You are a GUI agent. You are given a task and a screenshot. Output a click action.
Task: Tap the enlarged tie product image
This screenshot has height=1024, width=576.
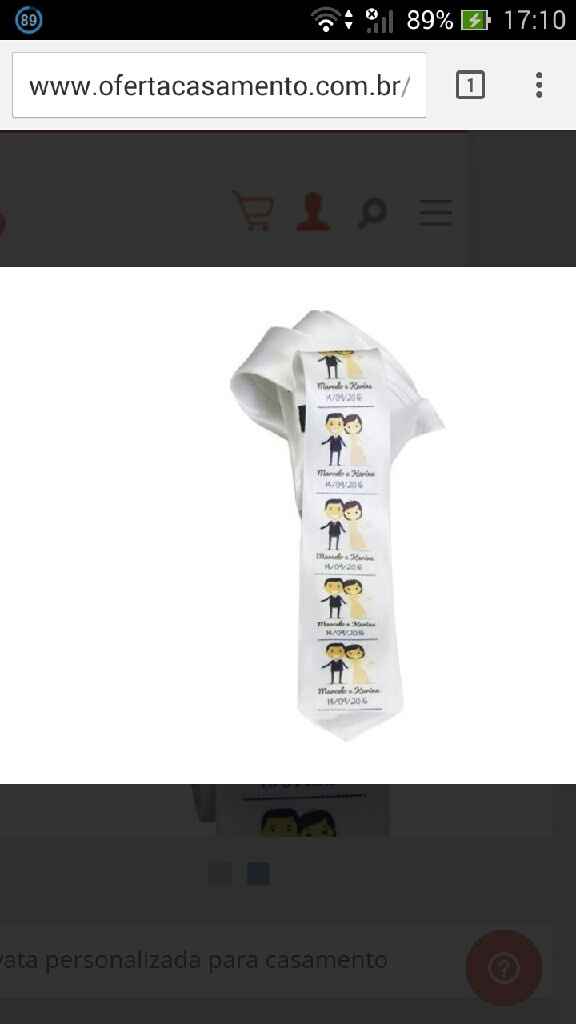(336, 524)
